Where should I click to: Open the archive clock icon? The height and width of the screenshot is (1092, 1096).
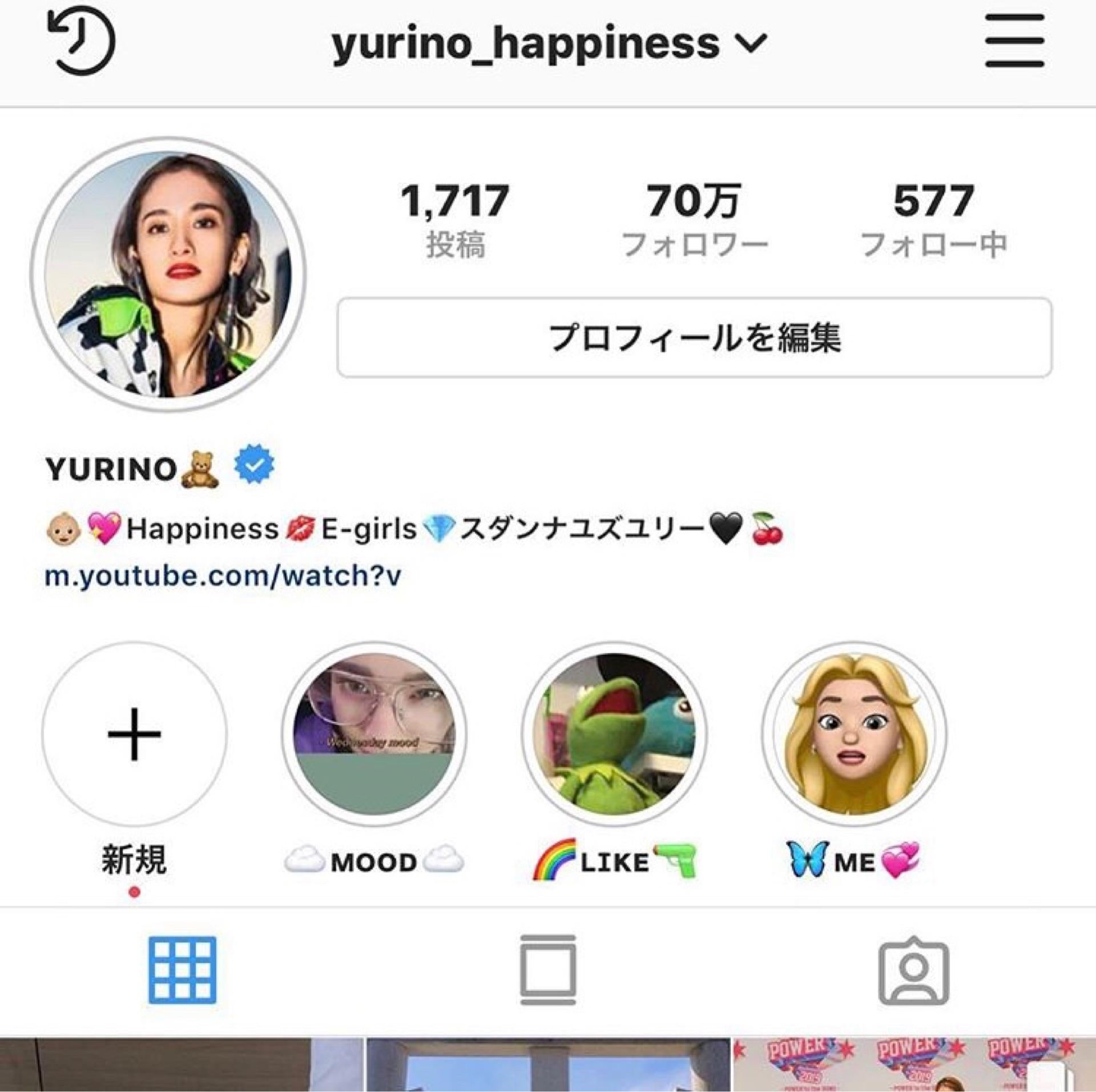coord(82,41)
